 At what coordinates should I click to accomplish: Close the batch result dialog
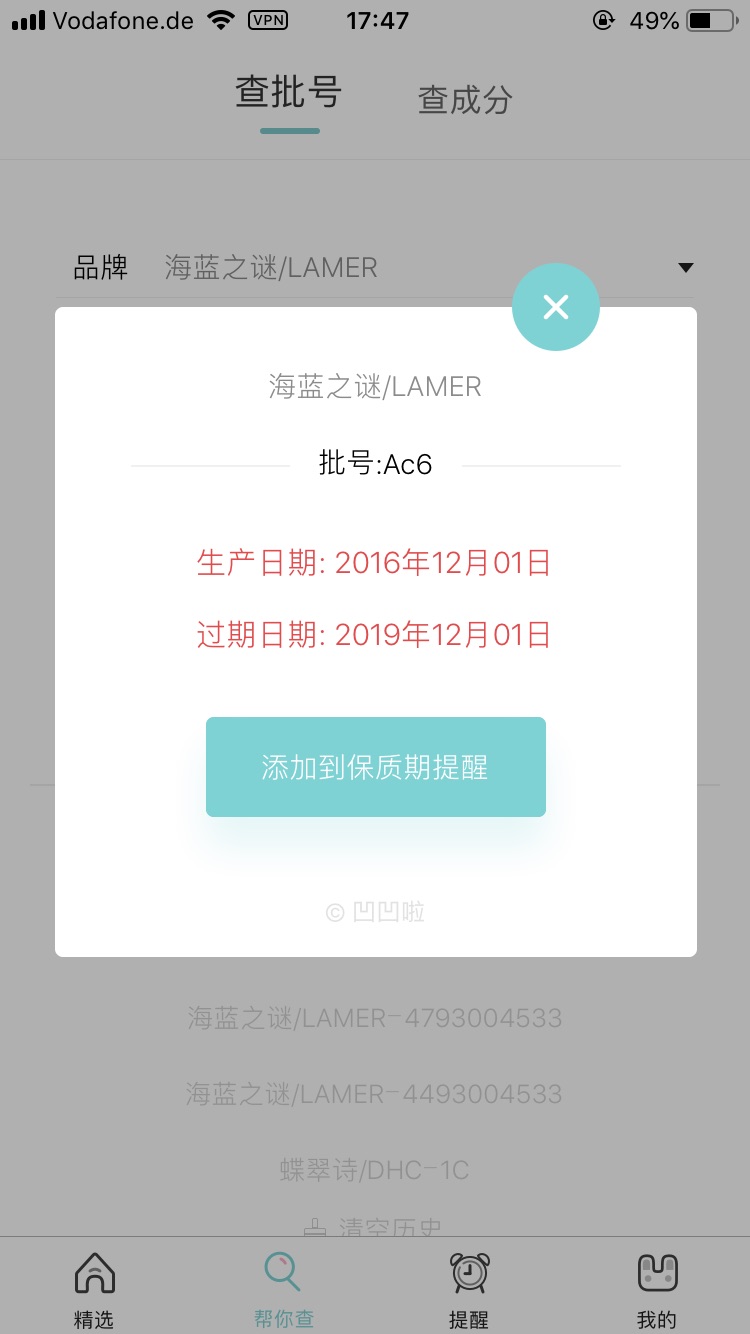(x=556, y=307)
